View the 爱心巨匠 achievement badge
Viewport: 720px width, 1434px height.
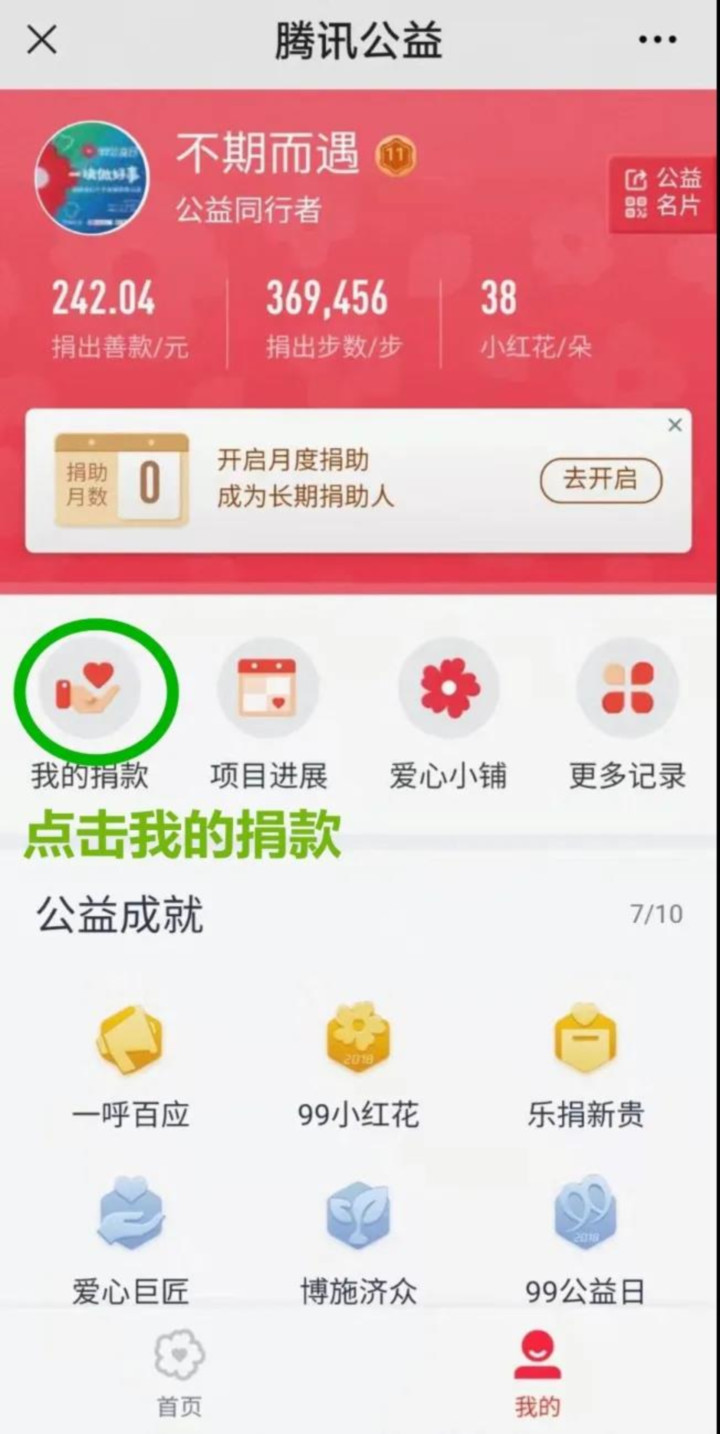pyautogui.click(x=130, y=1216)
